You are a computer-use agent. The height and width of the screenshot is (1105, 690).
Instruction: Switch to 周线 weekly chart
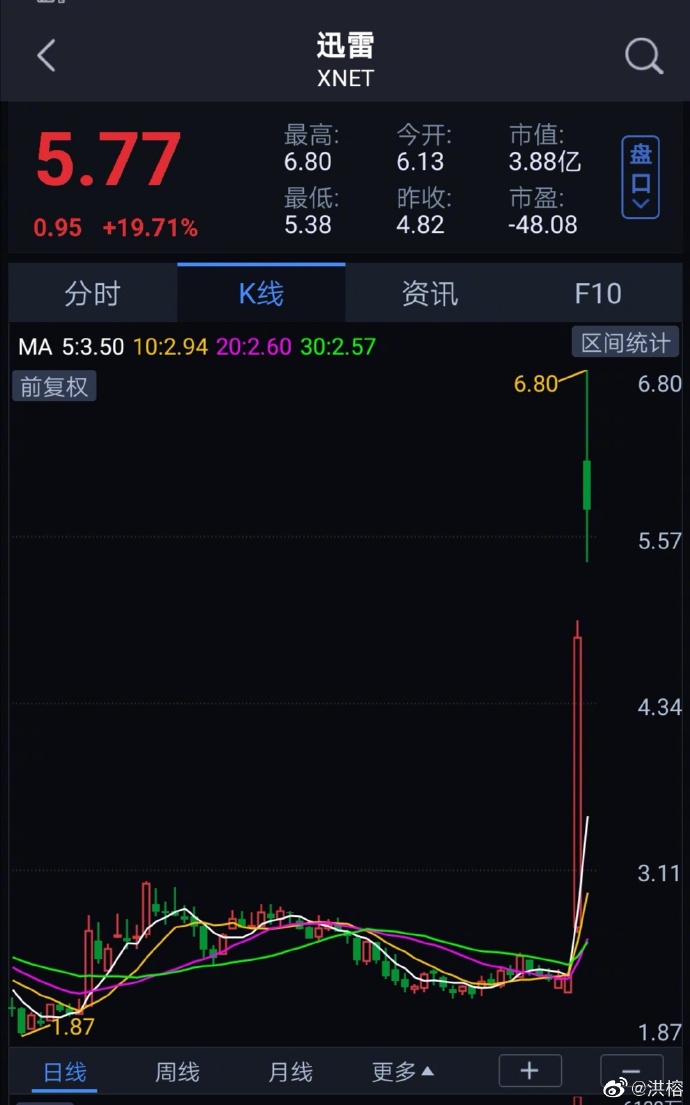[x=177, y=1072]
